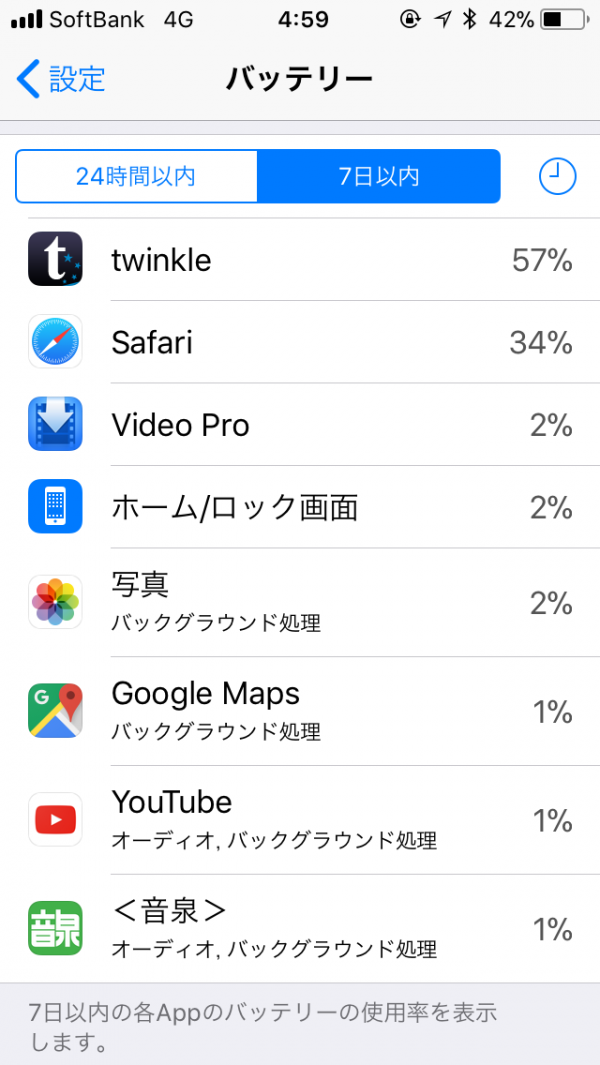Open the Google Maps row
Image resolution: width=600 pixels, height=1065 pixels.
click(x=300, y=711)
